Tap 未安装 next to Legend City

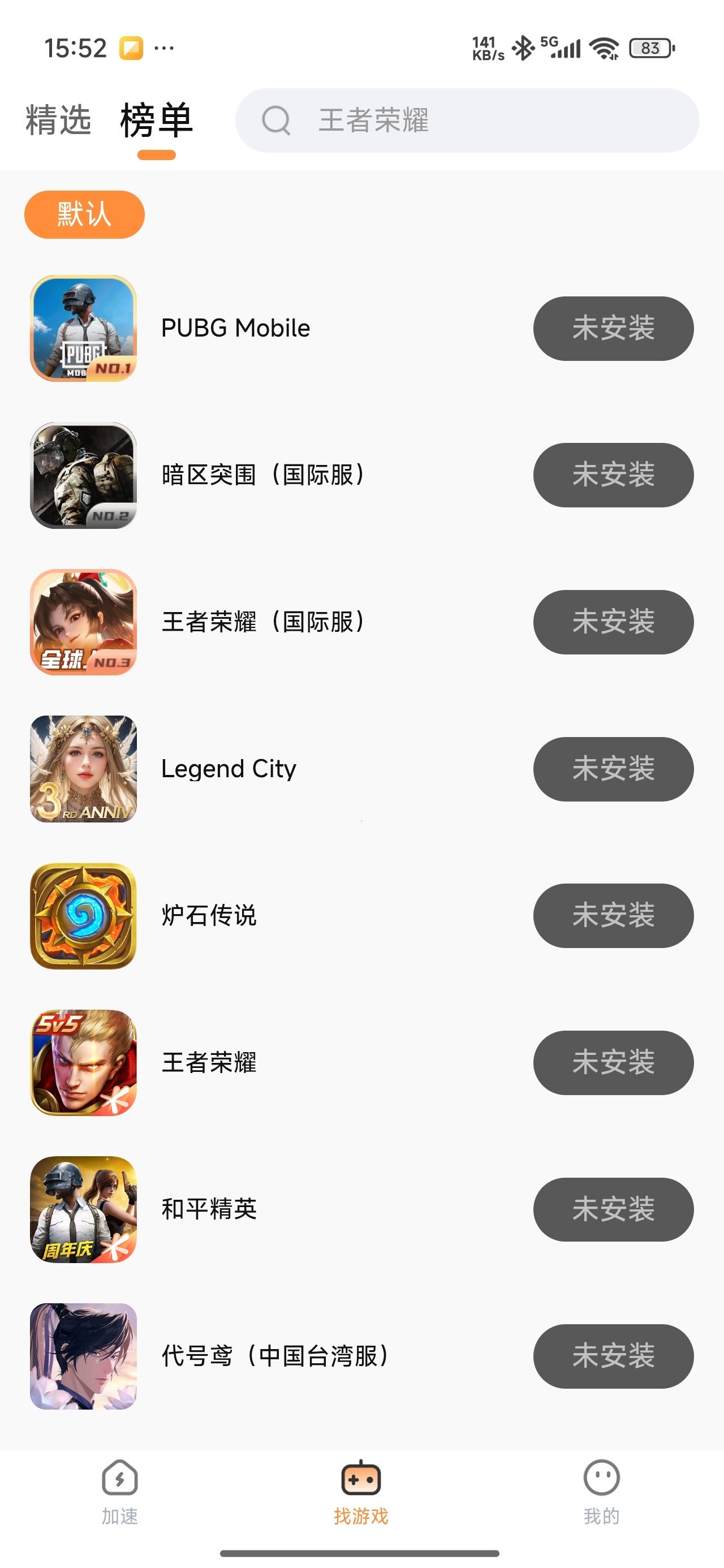pyautogui.click(x=613, y=769)
